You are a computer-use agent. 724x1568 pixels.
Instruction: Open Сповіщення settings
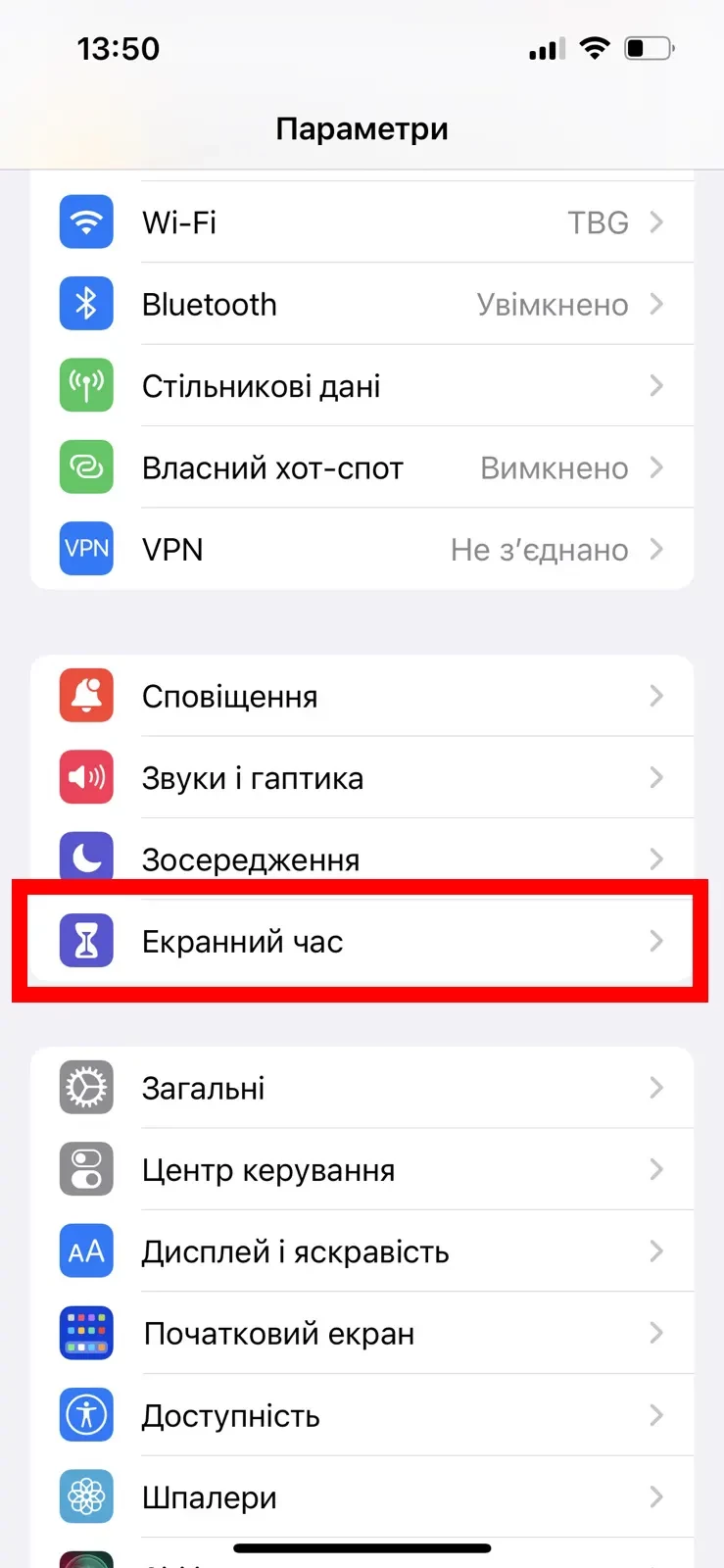click(362, 697)
